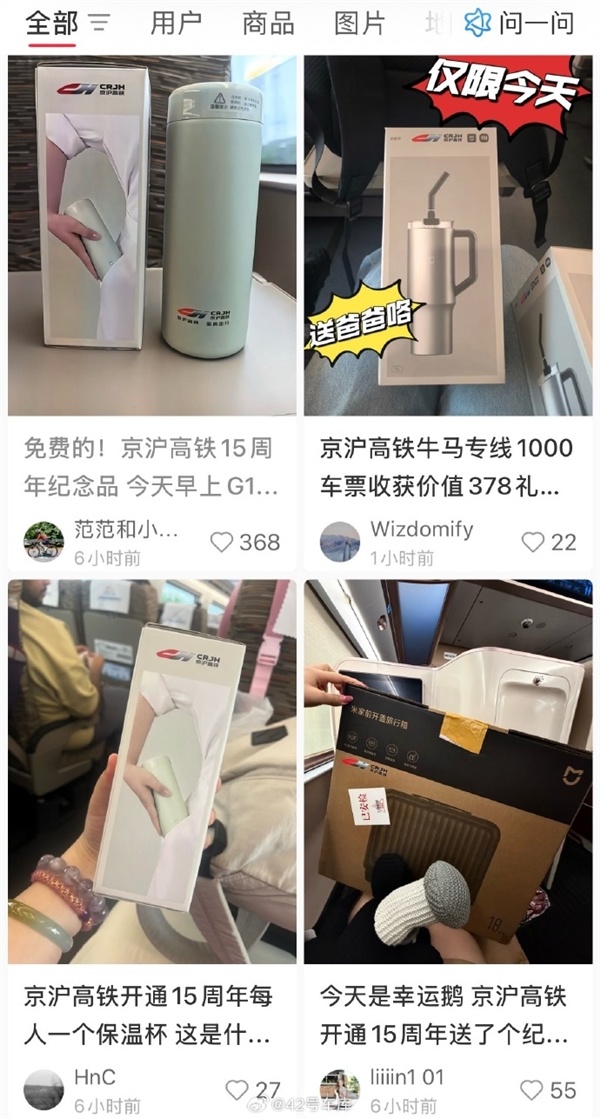Switch to the 用户 tab

click(176, 24)
